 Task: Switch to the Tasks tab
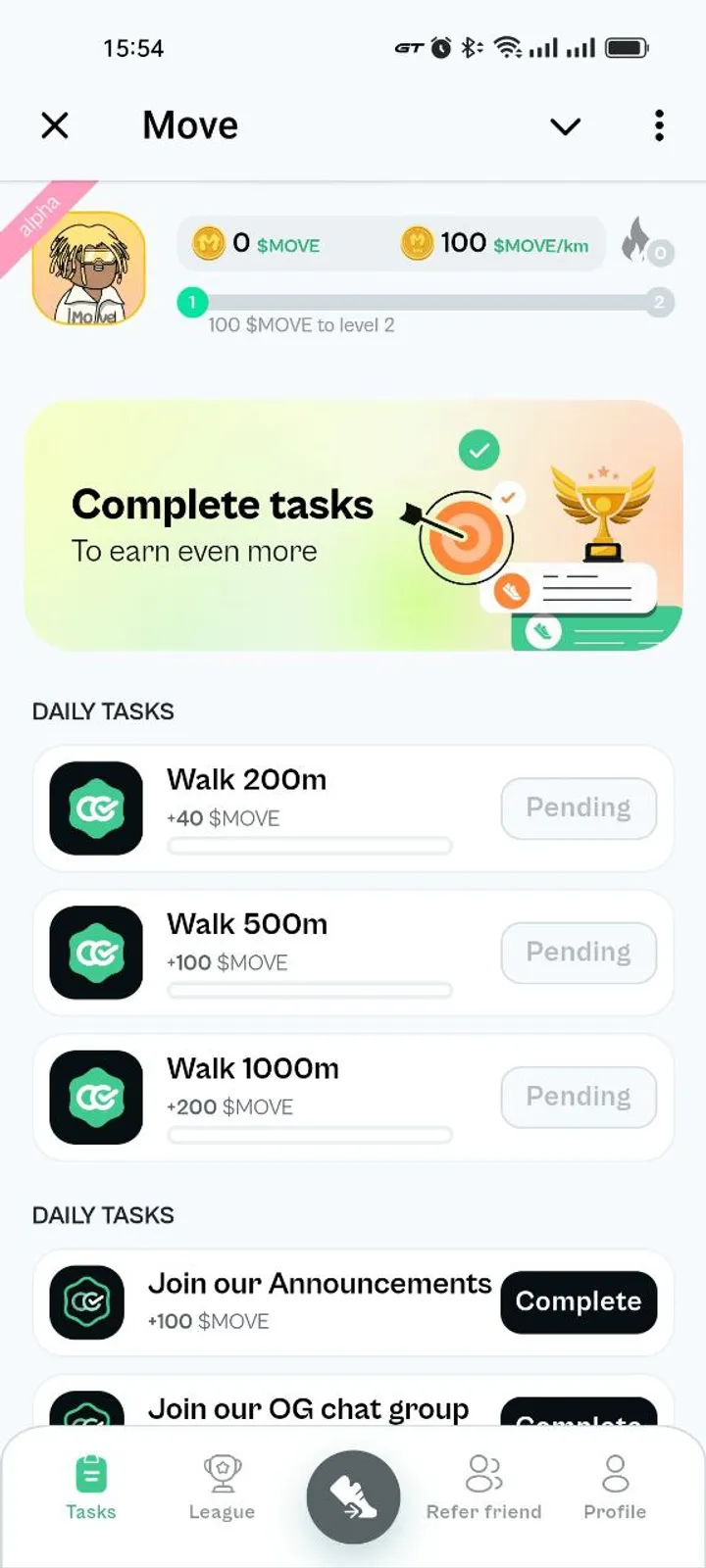point(90,1487)
